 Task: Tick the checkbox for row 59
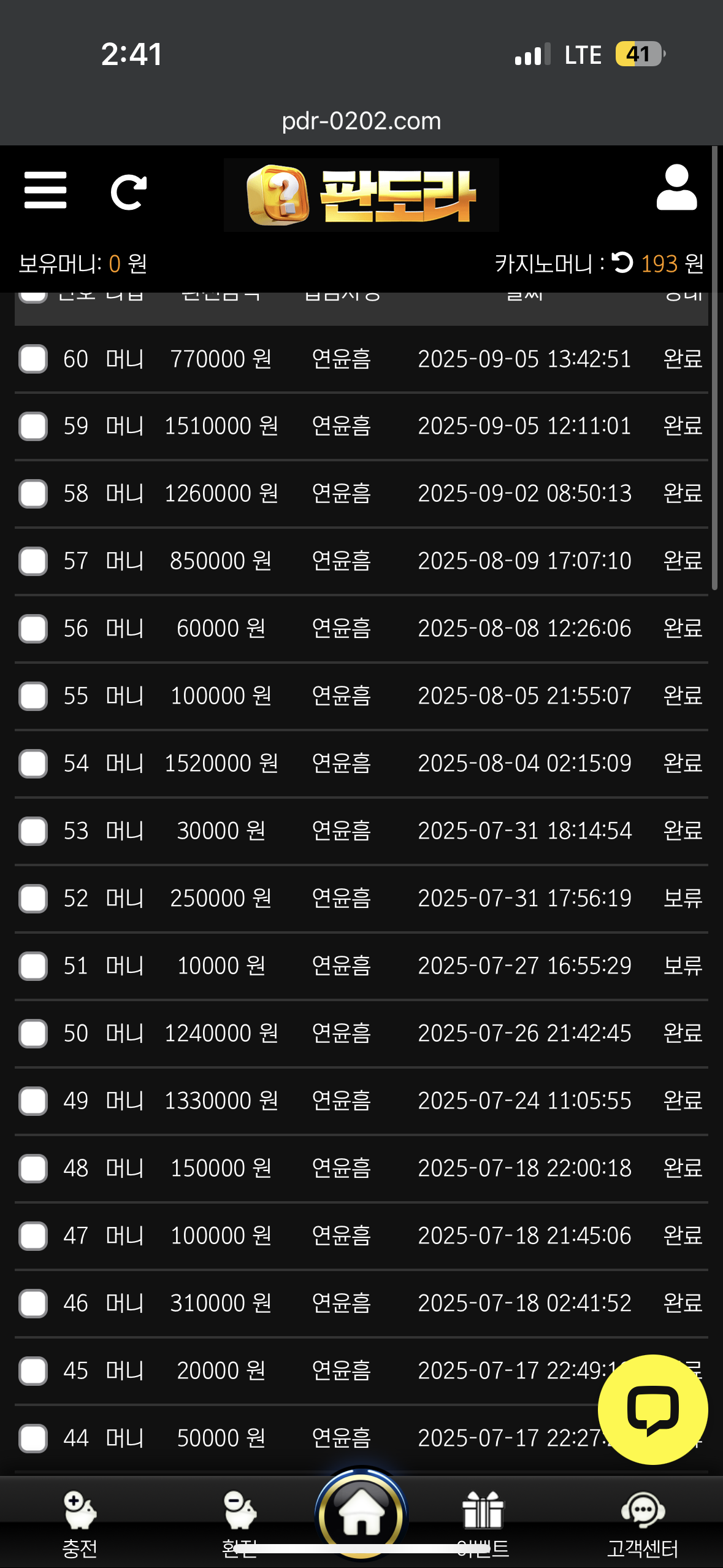[33, 426]
